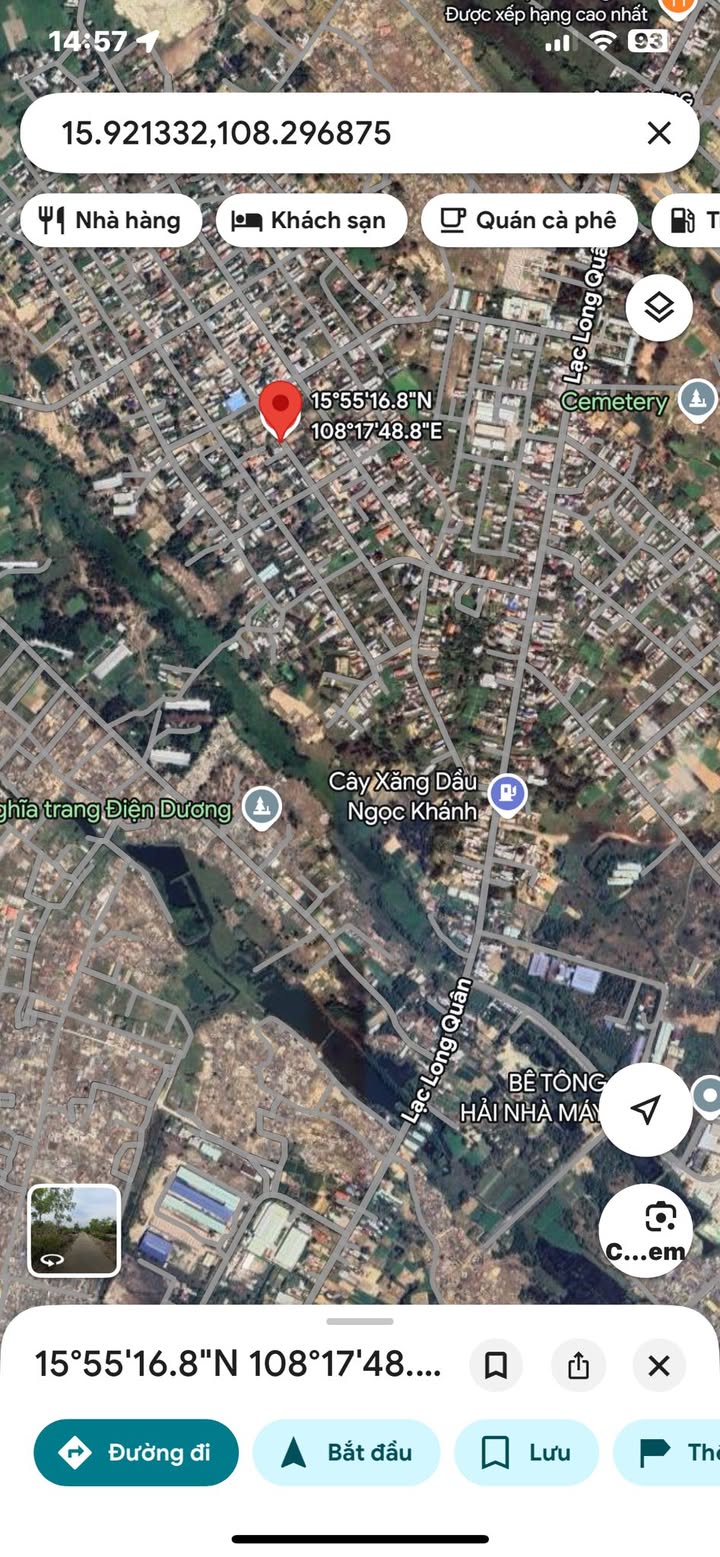
Task: Select the Khách sạn chip
Action: click(311, 220)
